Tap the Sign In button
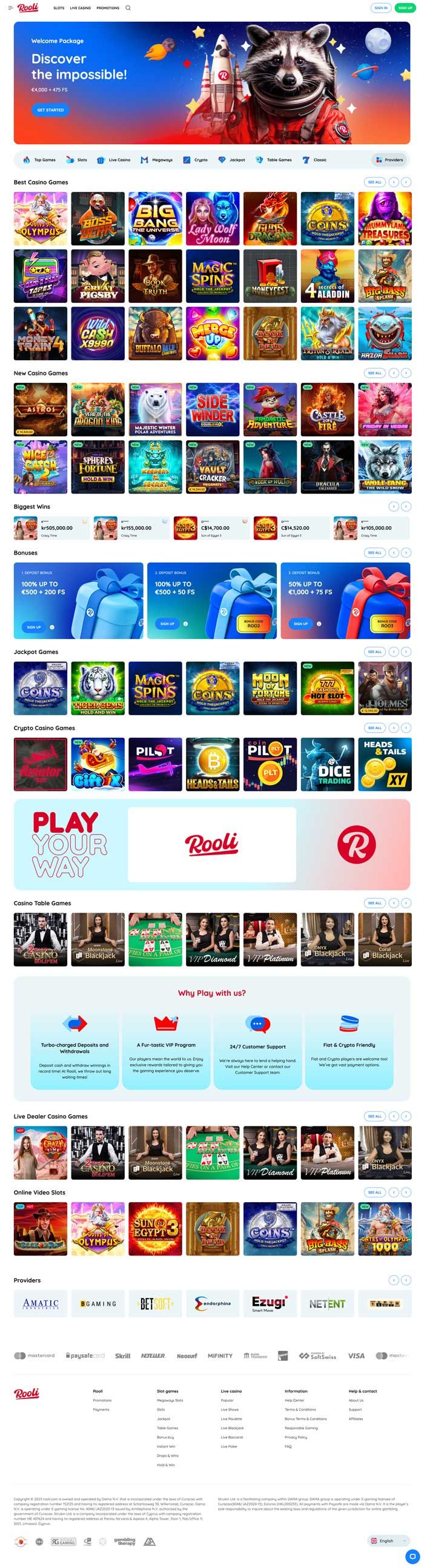Screen dimensions: 424x1568 coord(381,8)
